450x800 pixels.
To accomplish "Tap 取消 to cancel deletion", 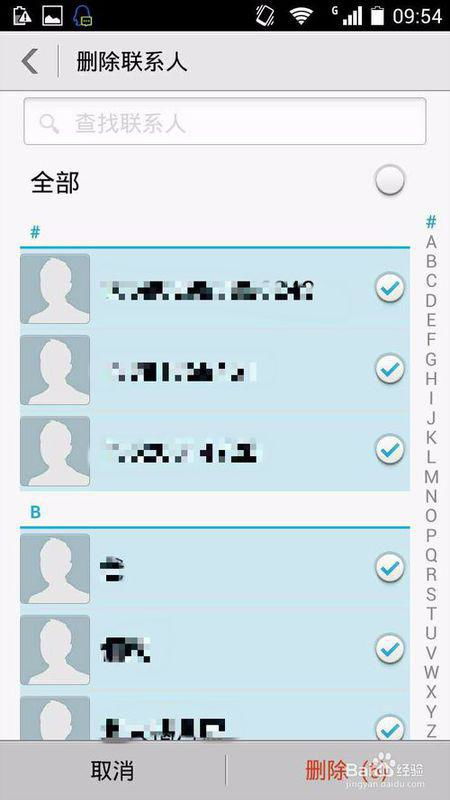I will (112, 770).
